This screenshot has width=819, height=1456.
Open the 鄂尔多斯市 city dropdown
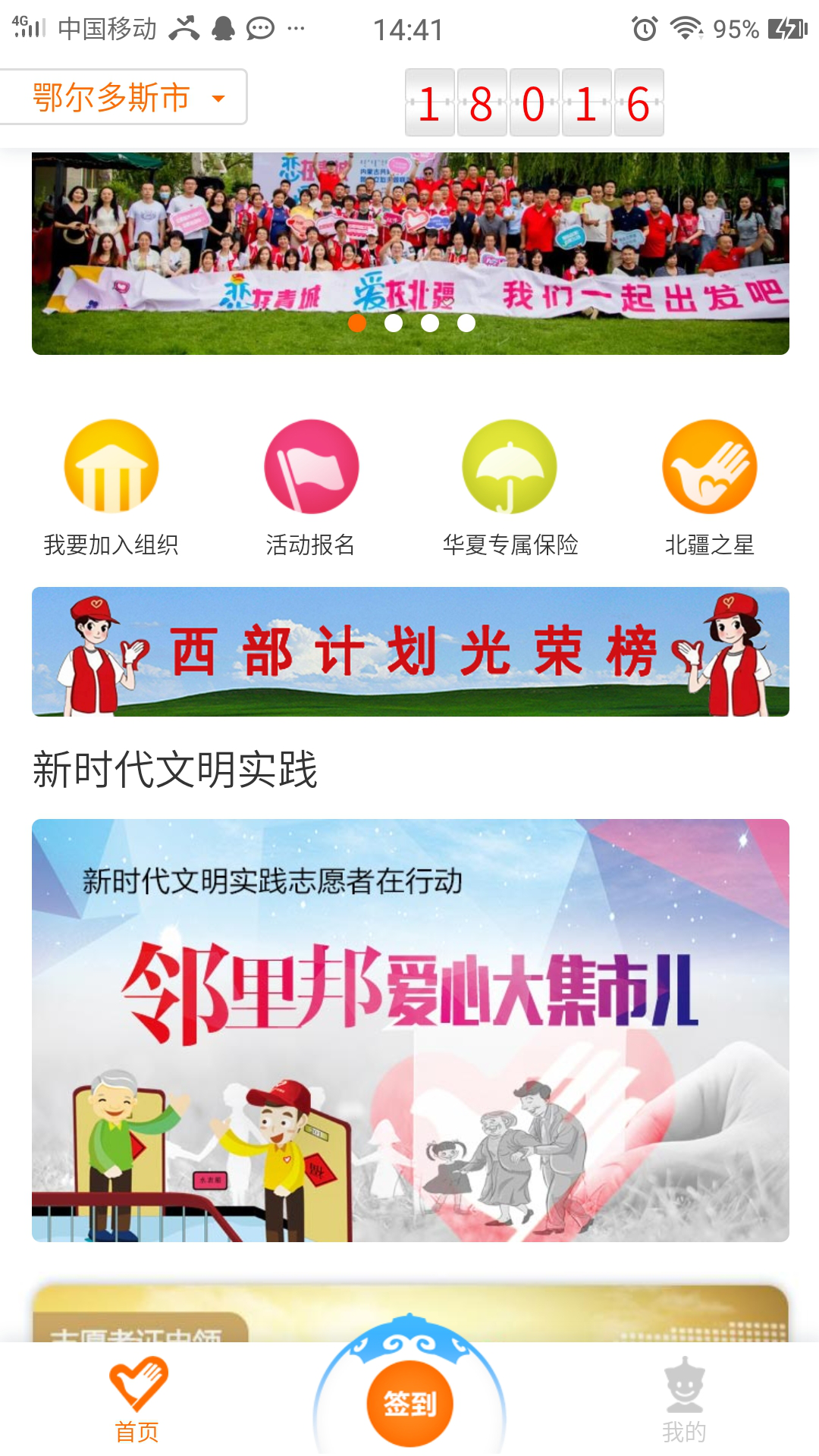tap(124, 97)
